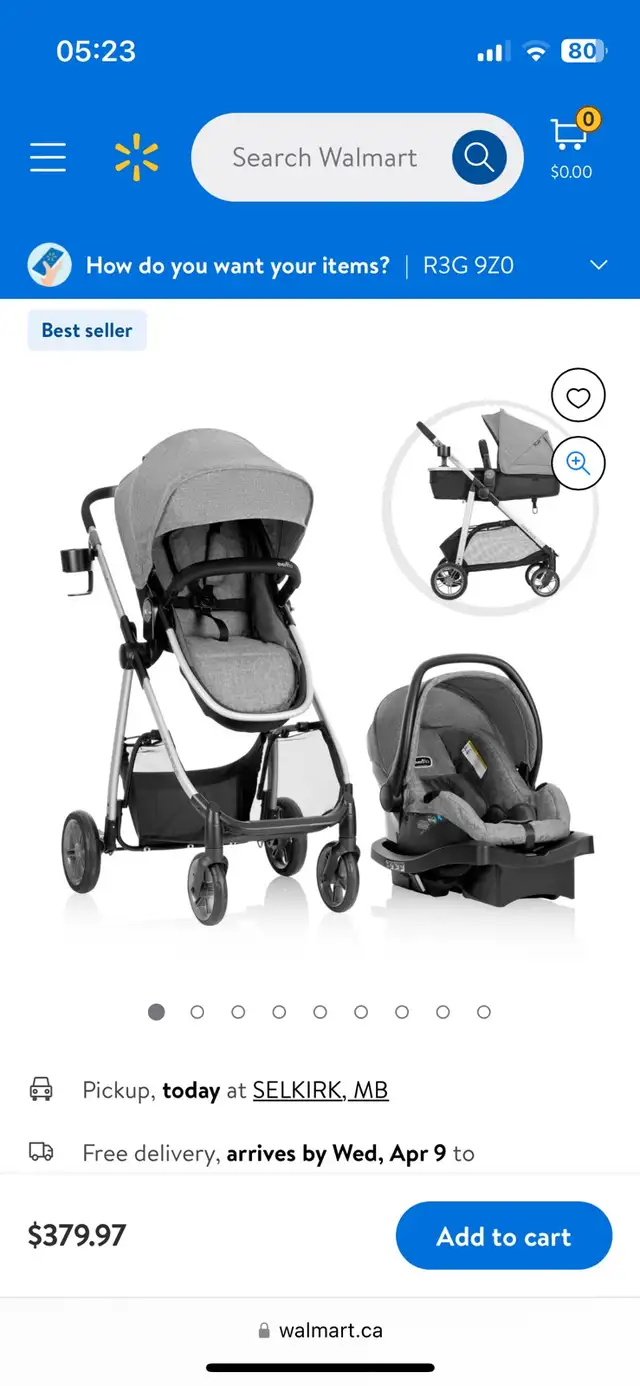
Task: Jump to the second image dot
Action: click(x=197, y=1012)
